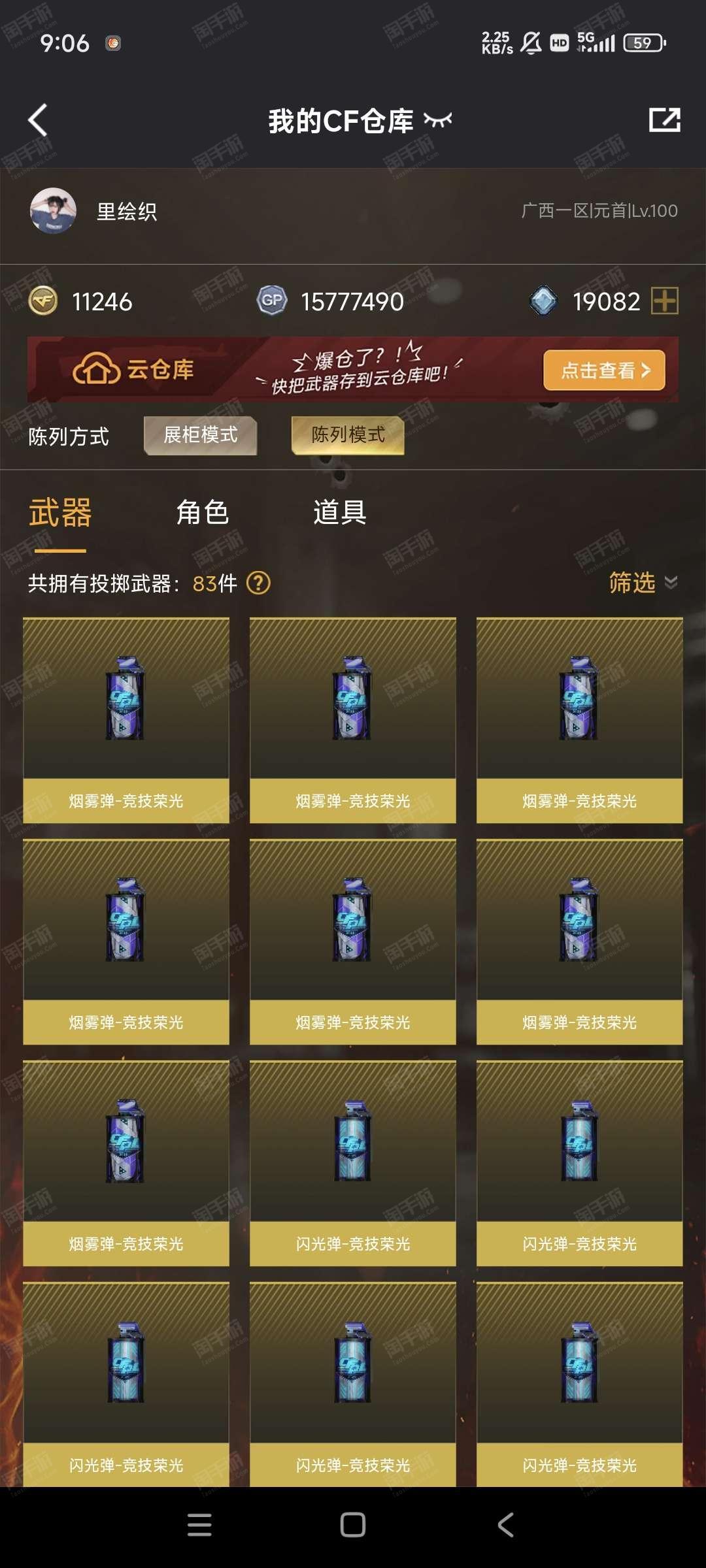Viewport: 706px width, 1568px height.
Task: Switch to the 道具 tab
Action: [x=340, y=512]
